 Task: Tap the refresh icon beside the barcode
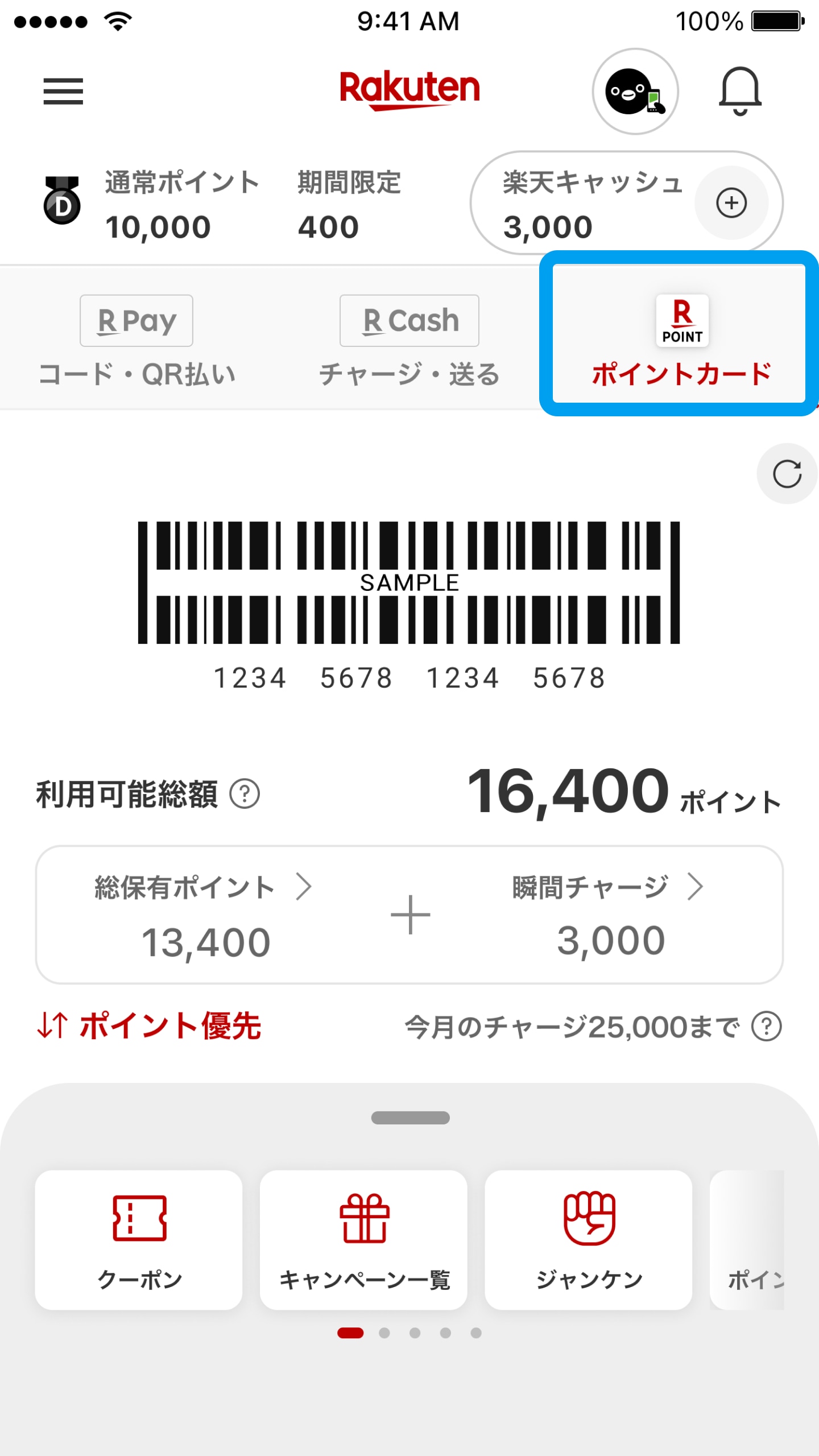point(786,474)
